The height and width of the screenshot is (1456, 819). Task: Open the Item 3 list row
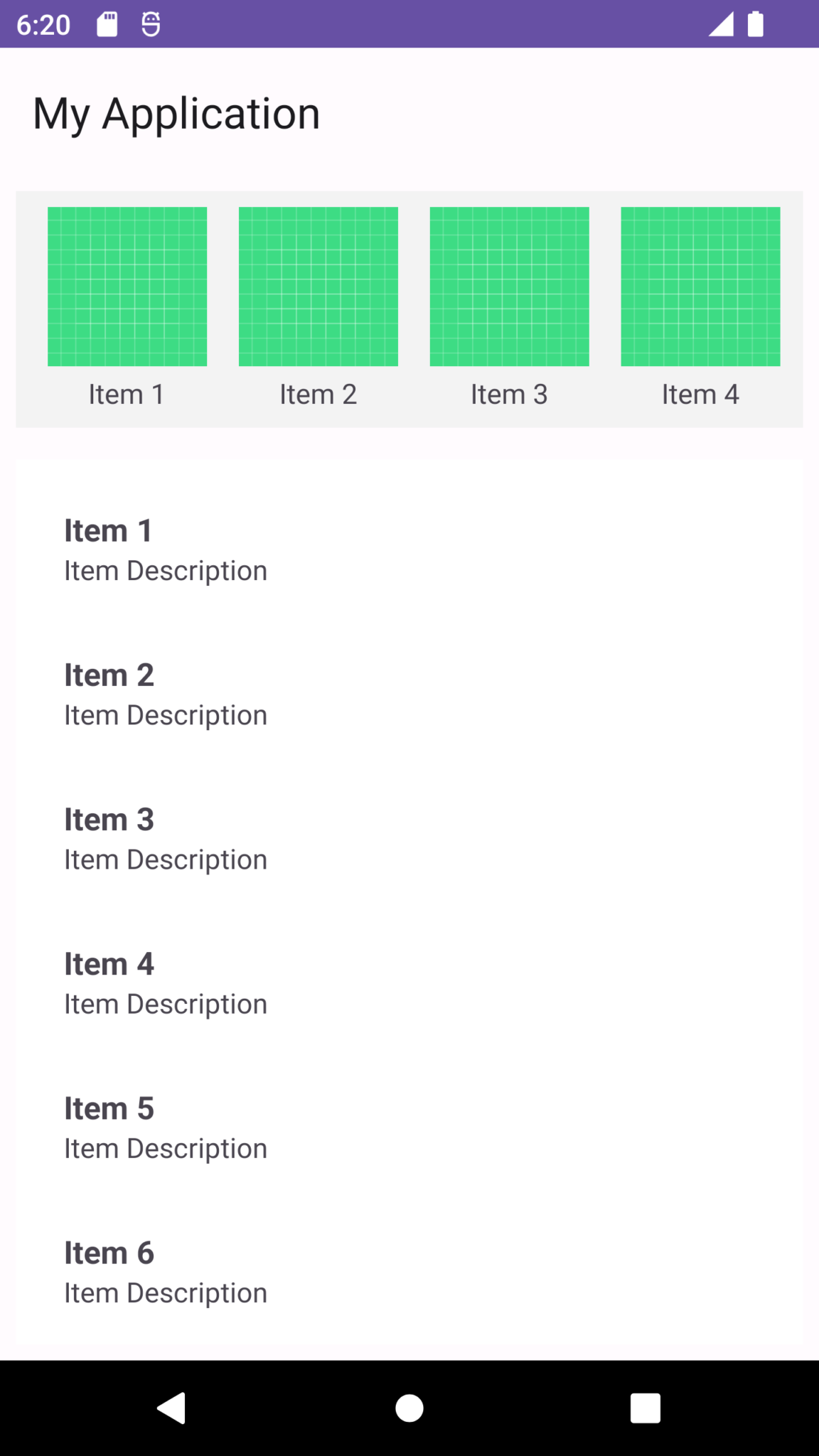pyautogui.click(x=409, y=839)
